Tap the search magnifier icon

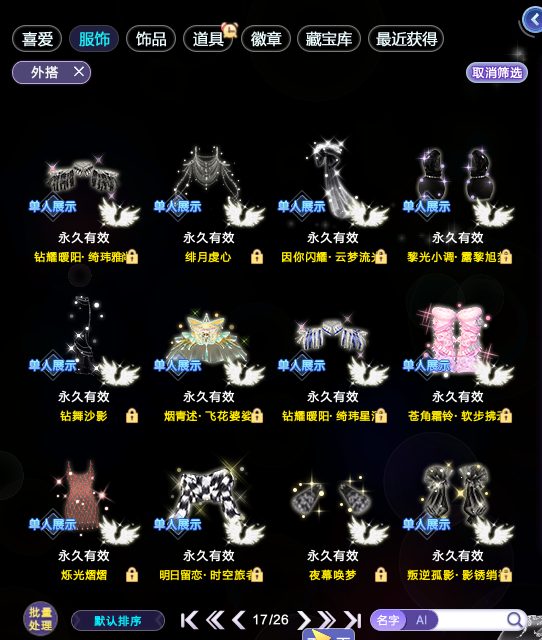pyautogui.click(x=515, y=620)
